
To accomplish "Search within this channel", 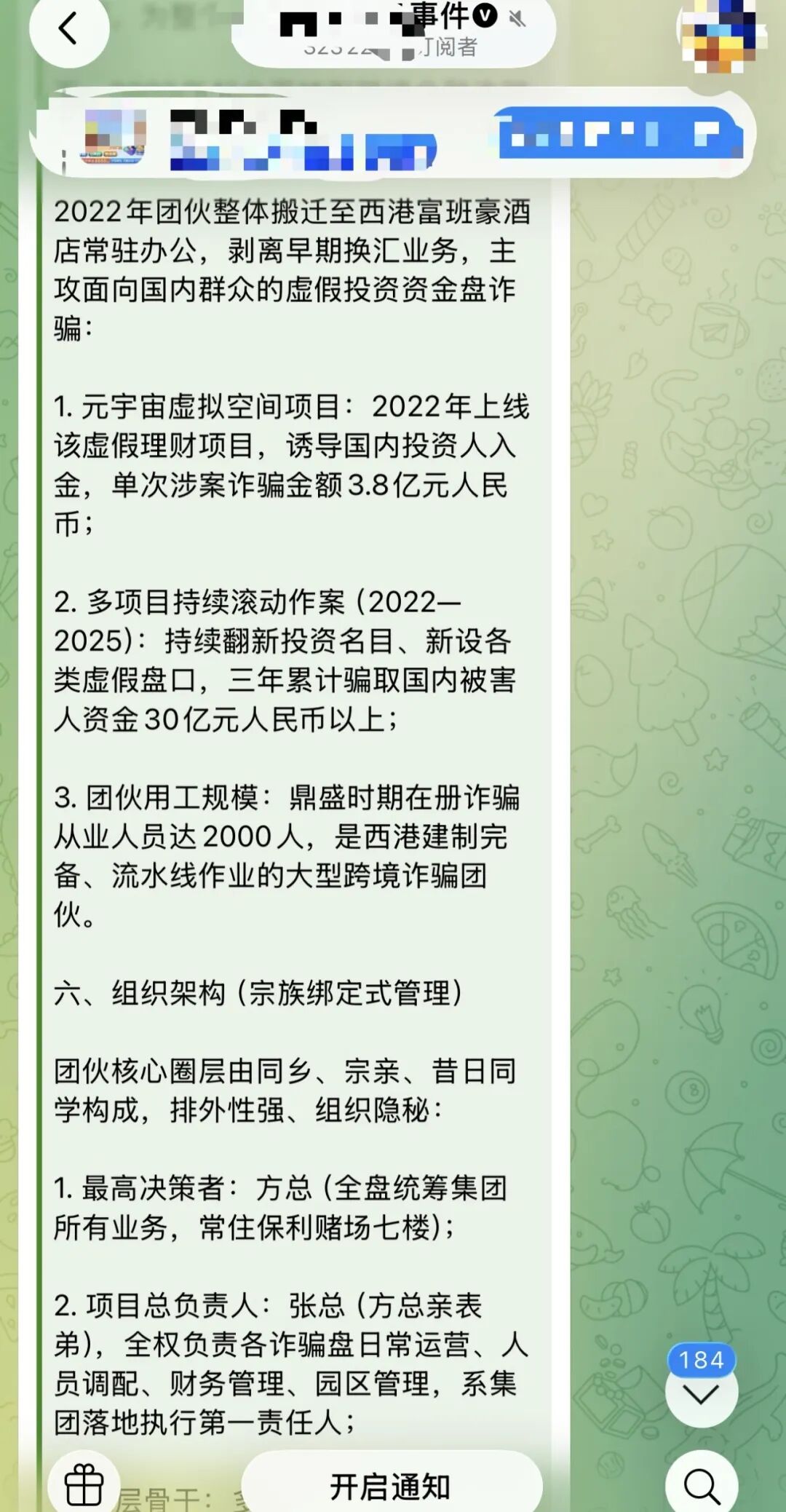I will [702, 1484].
